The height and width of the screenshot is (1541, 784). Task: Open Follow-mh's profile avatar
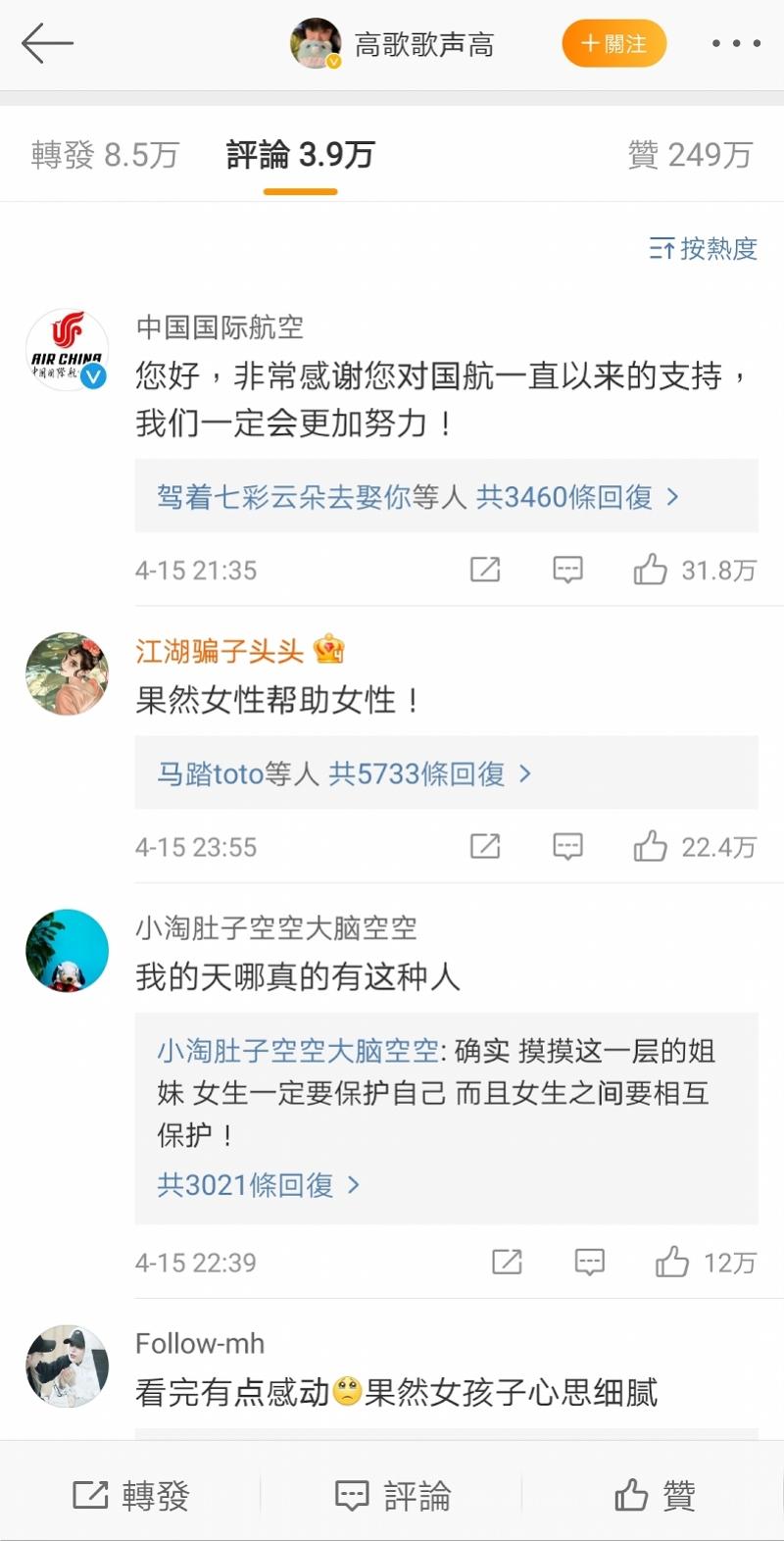click(67, 1367)
